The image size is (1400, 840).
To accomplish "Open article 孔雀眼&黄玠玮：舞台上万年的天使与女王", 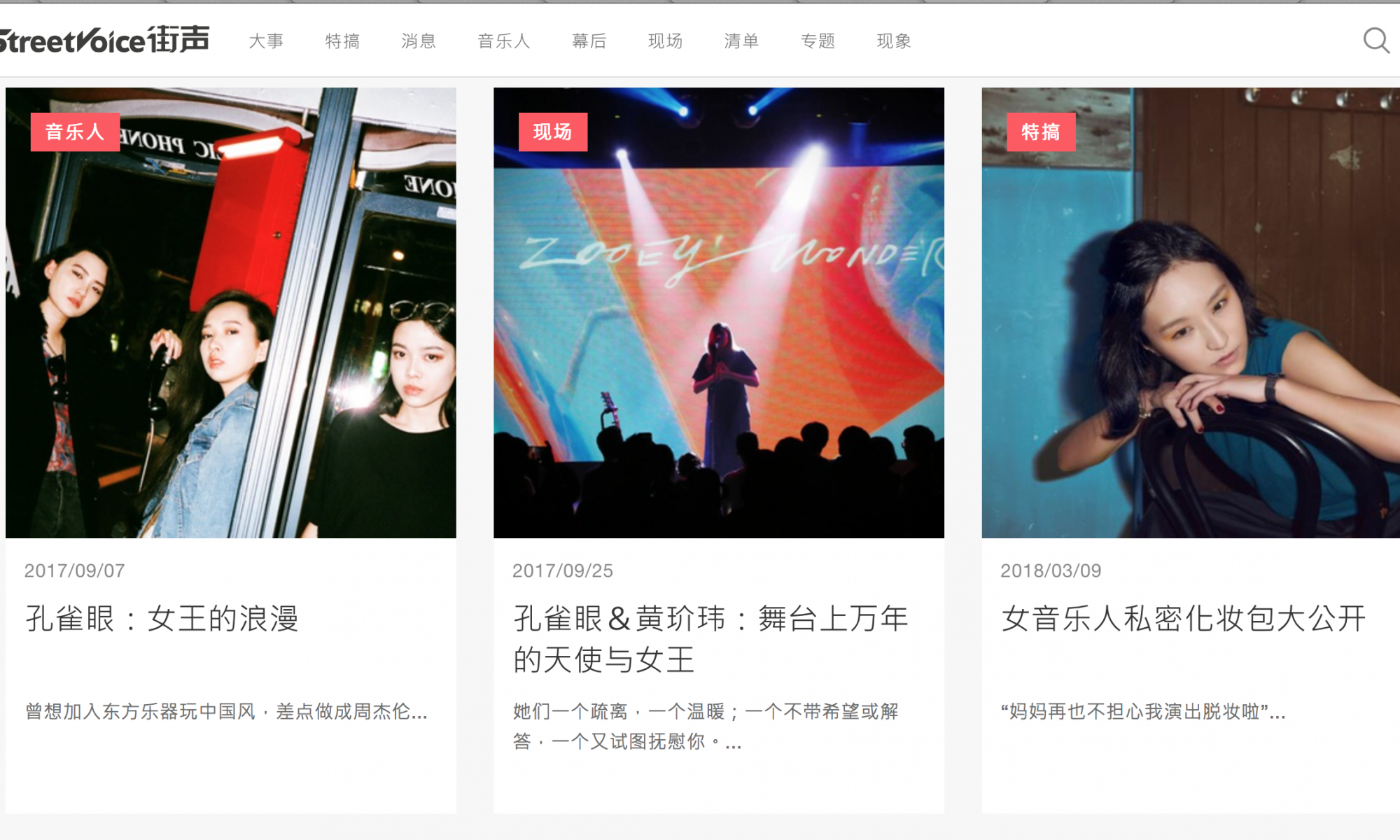I will point(710,638).
